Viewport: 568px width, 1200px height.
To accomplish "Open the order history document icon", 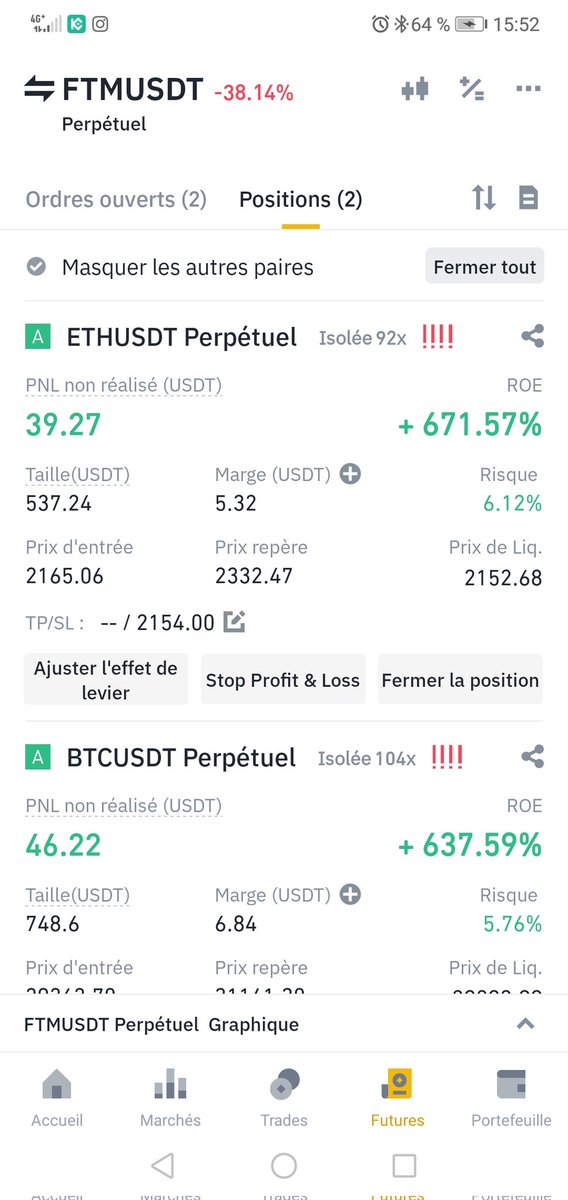I will tap(529, 198).
